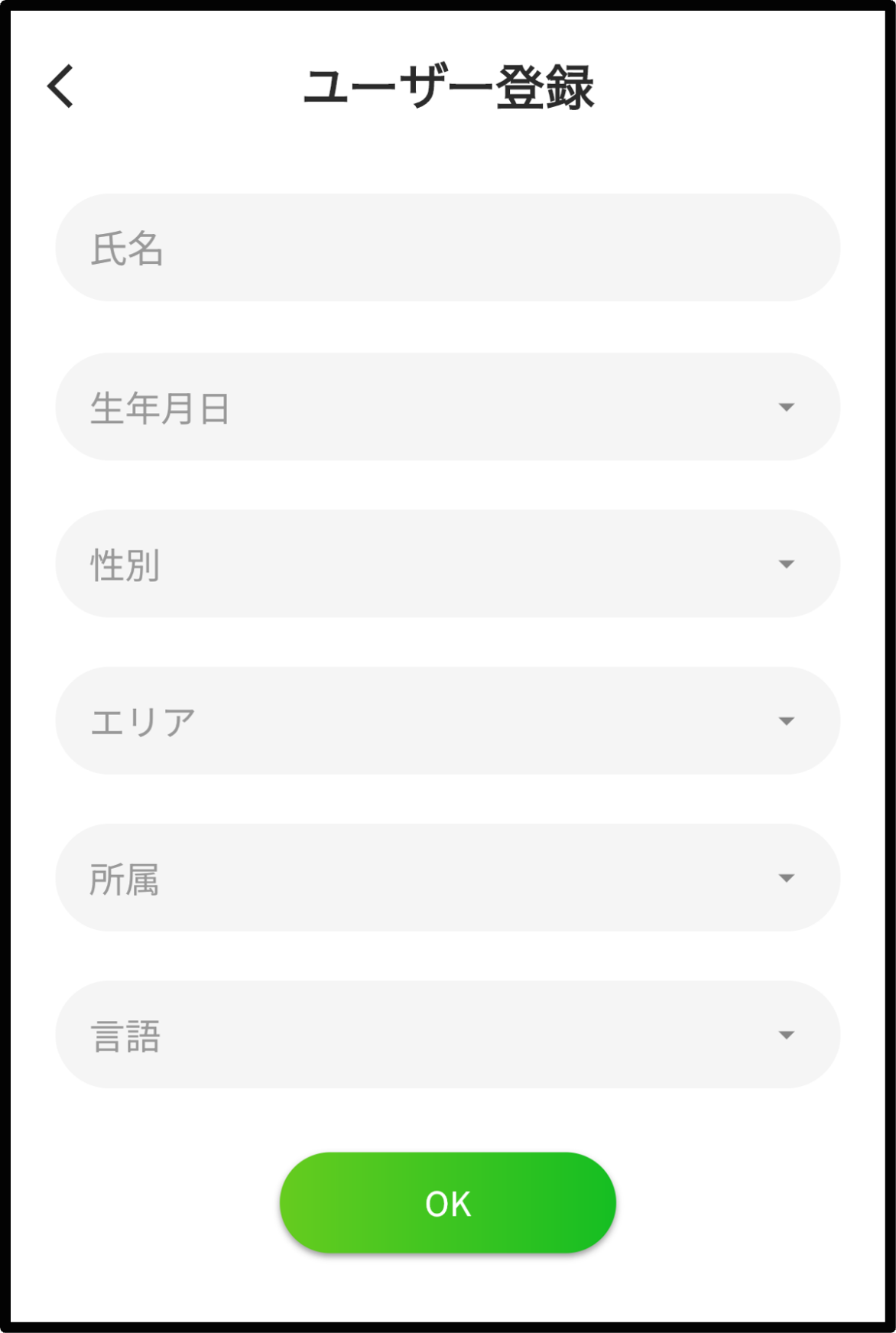Screen dimensions: 896x1333
Task: Go back using the arrow icon
Action: pos(60,86)
